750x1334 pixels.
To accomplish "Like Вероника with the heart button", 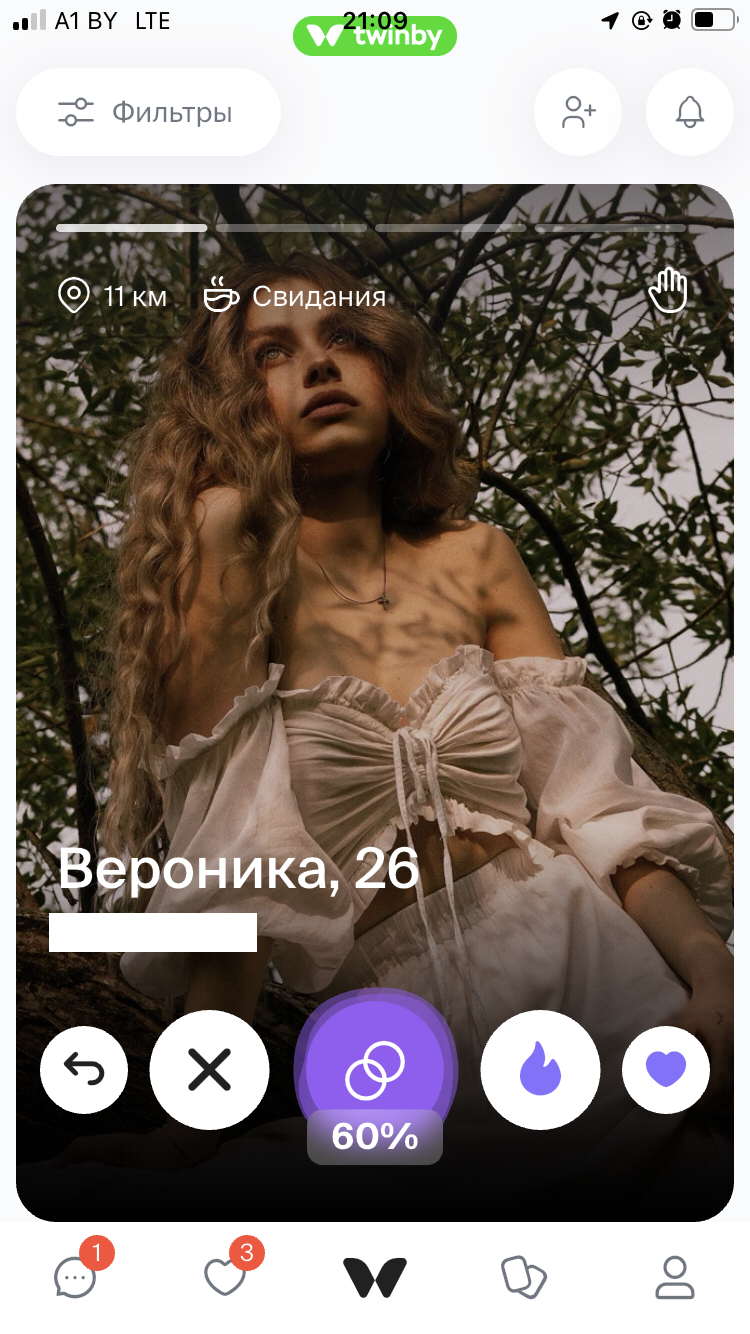I will click(666, 1071).
